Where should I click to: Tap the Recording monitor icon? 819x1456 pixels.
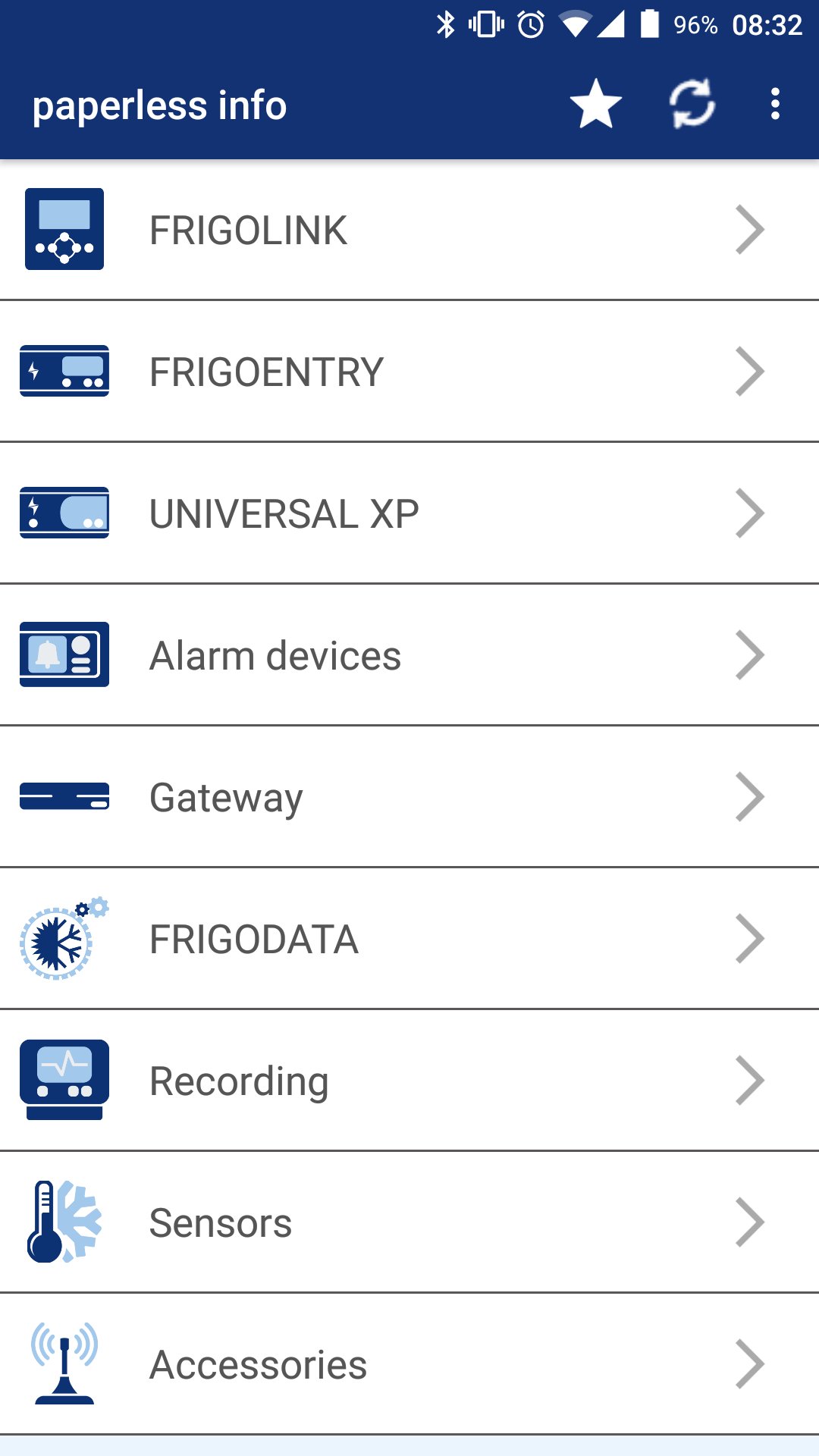[x=64, y=1080]
